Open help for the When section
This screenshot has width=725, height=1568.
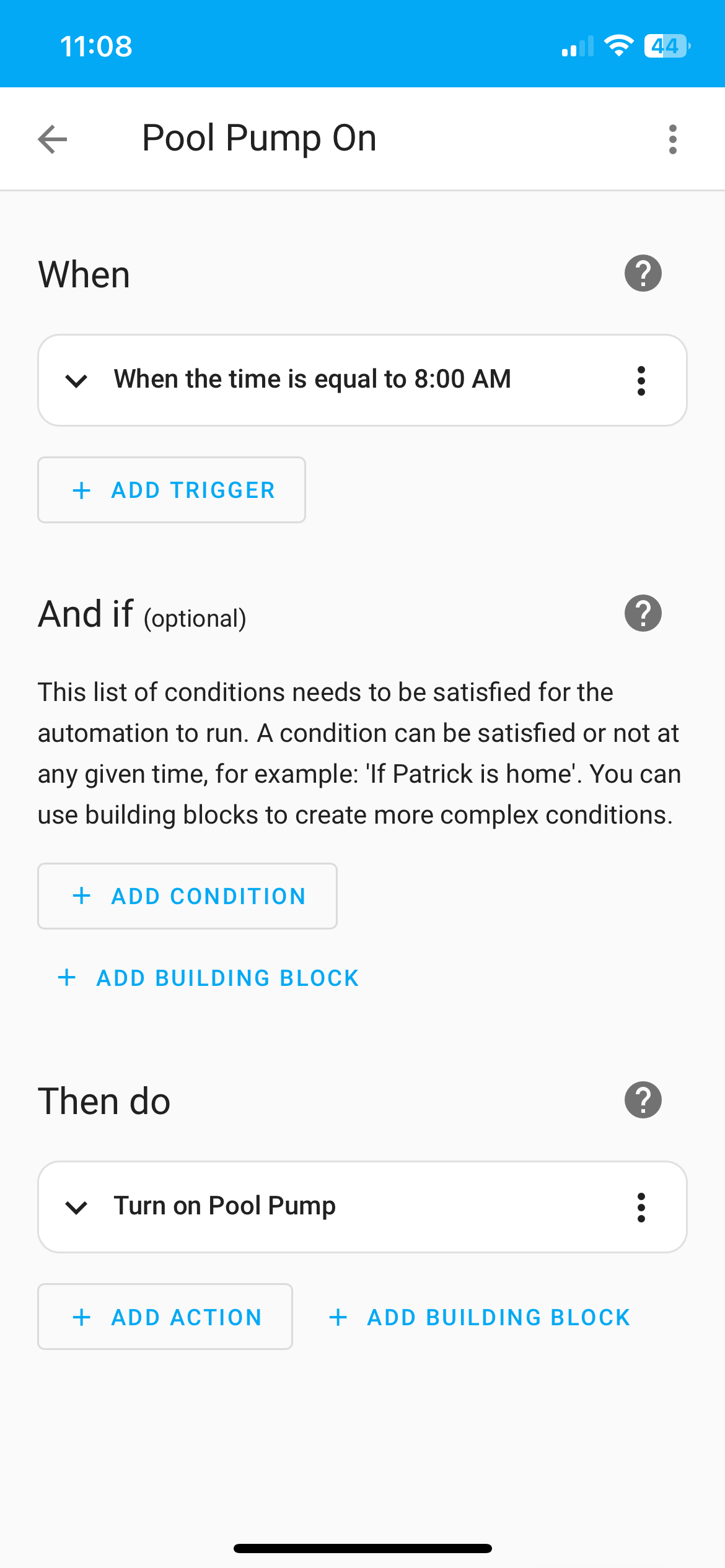click(643, 273)
